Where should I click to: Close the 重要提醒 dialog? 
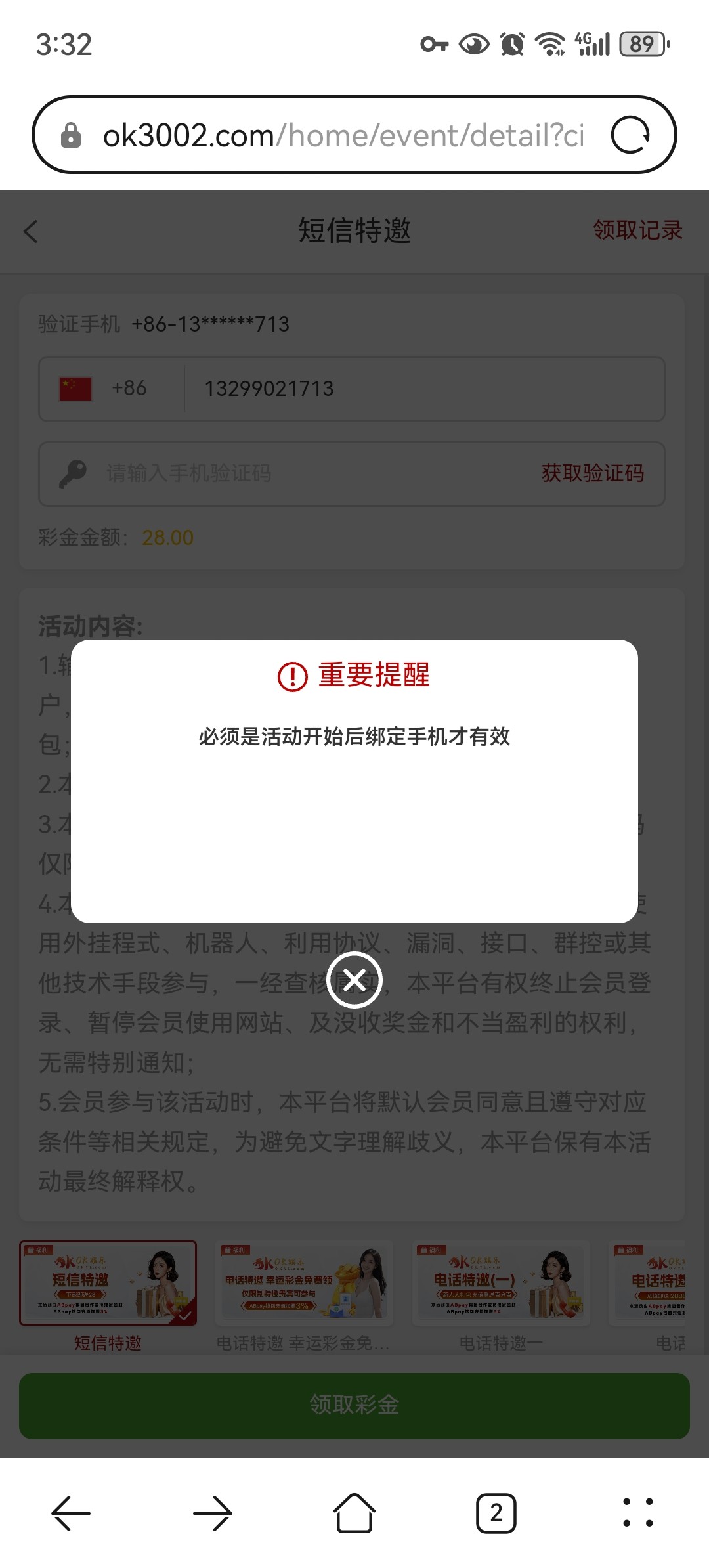[354, 980]
